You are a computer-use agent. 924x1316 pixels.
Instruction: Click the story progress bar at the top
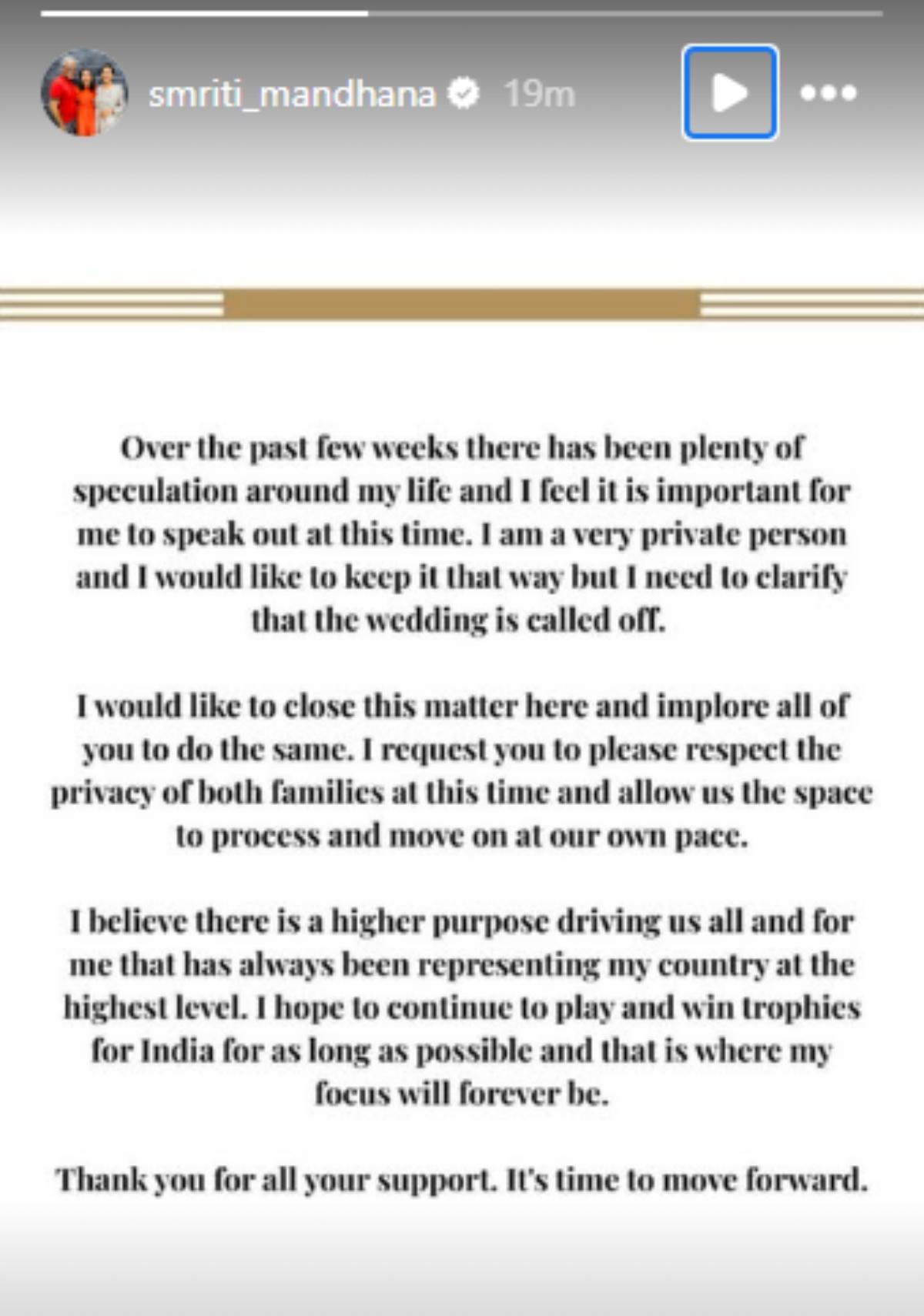tap(462, 11)
